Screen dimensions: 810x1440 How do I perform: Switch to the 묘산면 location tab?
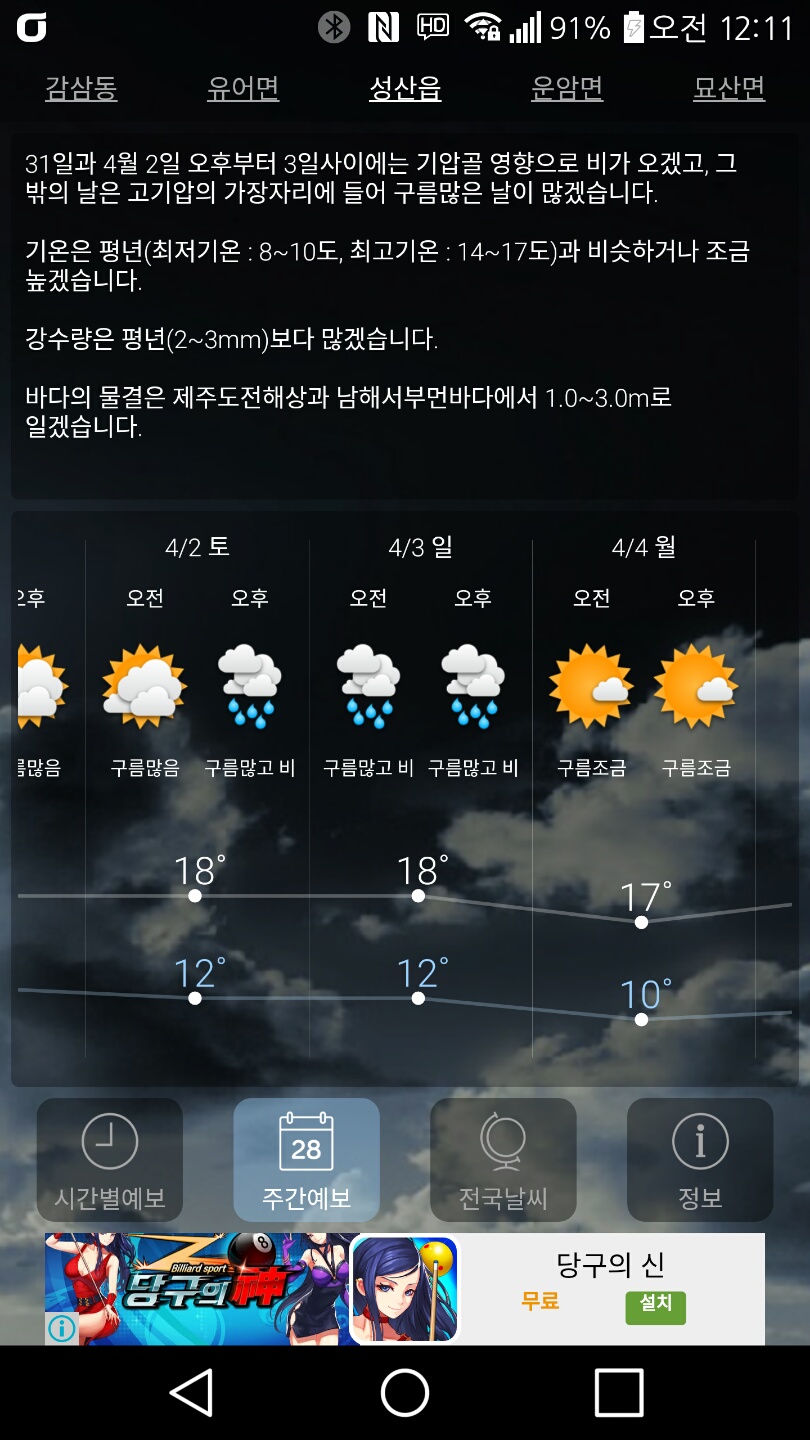point(729,88)
